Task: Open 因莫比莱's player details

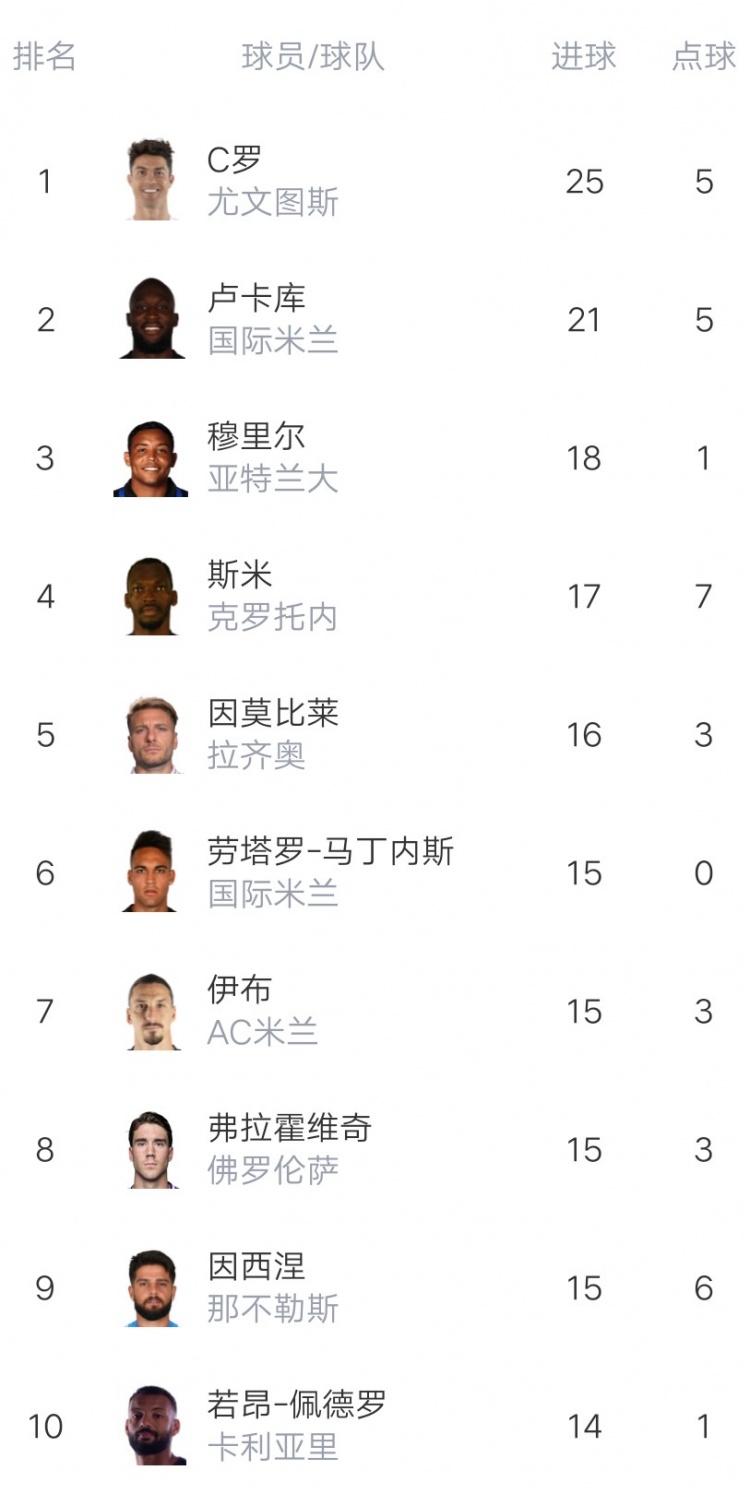Action: [x=375, y=735]
